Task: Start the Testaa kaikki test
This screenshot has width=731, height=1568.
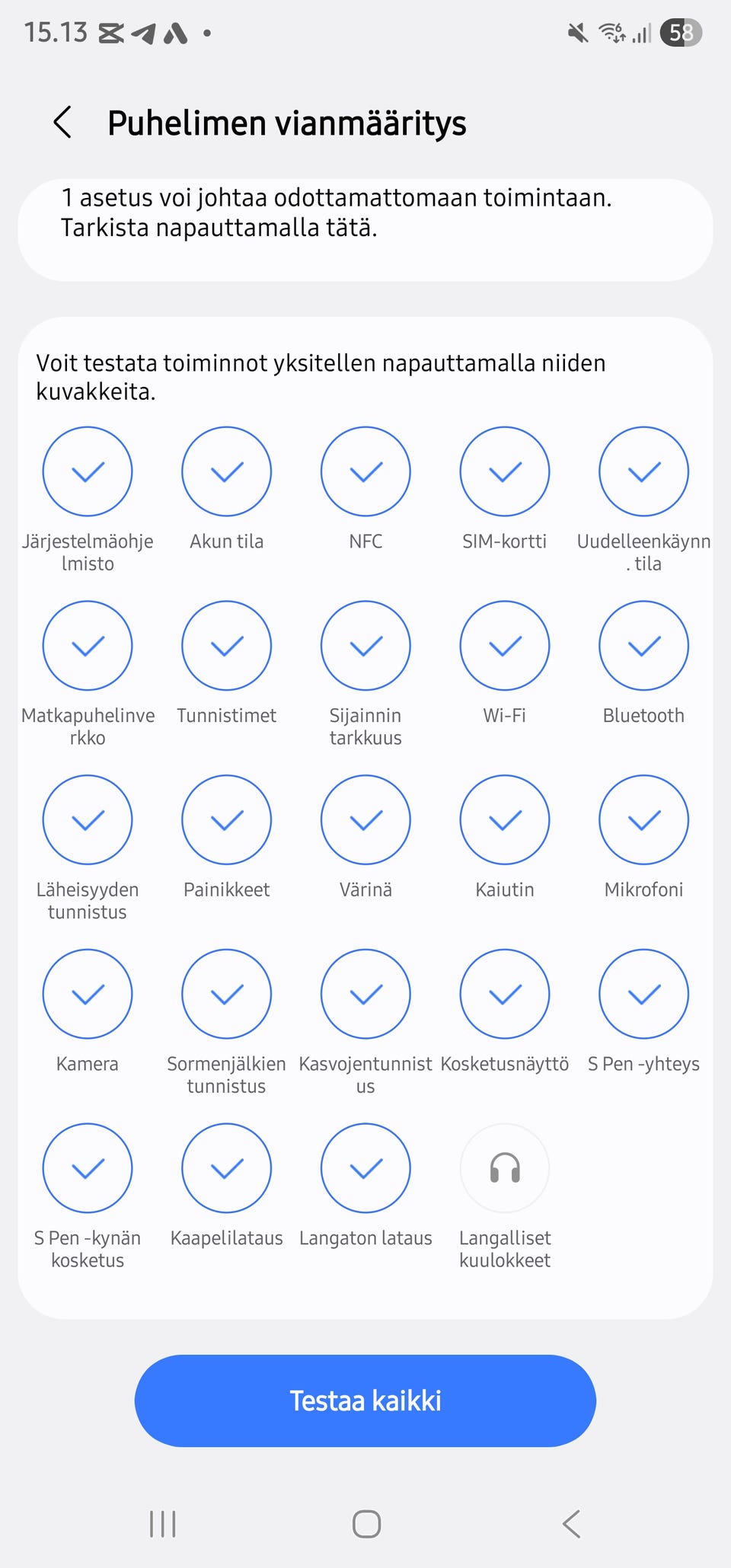Action: (x=365, y=1400)
